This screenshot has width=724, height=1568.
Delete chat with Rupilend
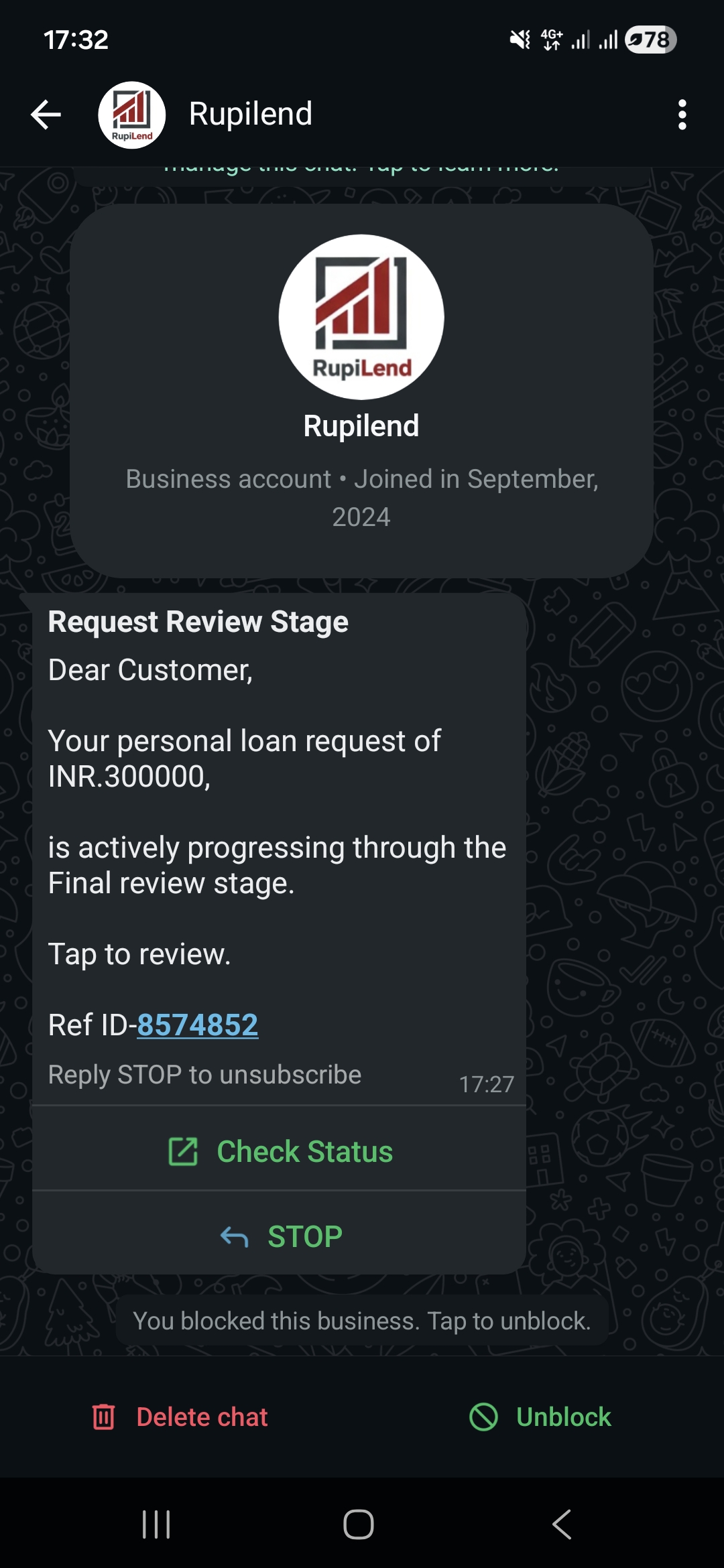coord(180,1417)
